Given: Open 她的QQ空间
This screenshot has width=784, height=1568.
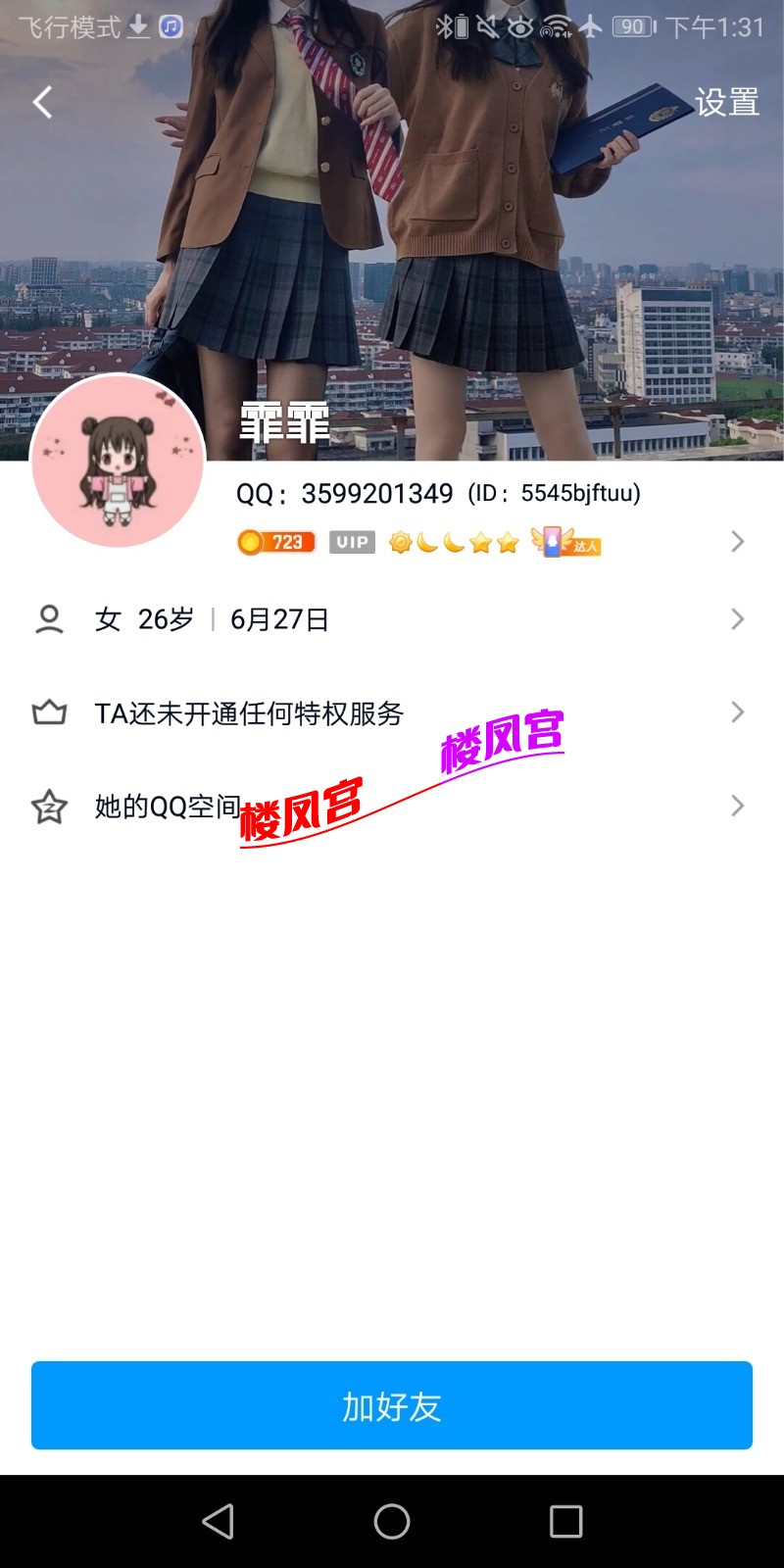Looking at the screenshot, I should point(392,807).
